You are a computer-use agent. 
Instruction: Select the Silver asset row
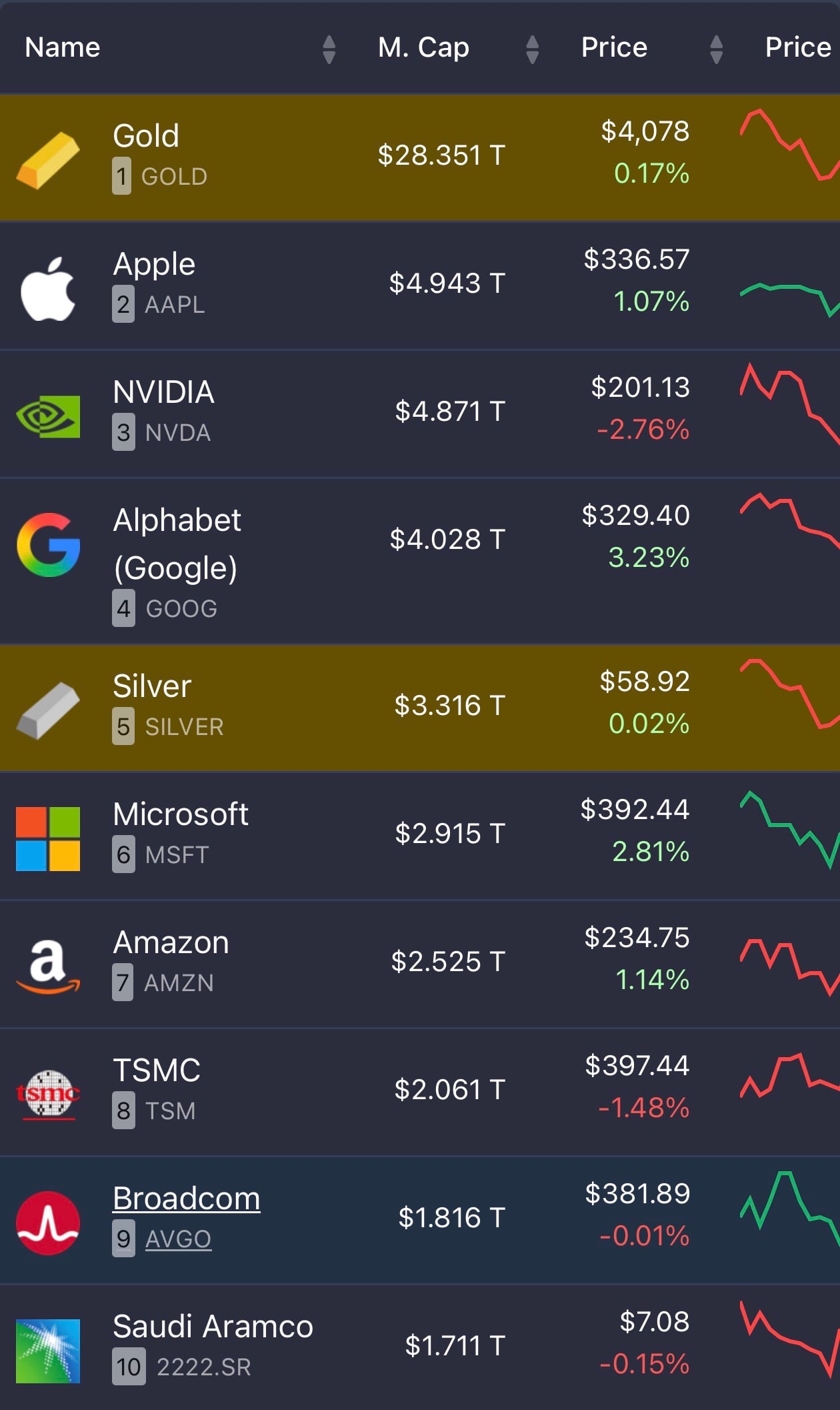point(420,708)
